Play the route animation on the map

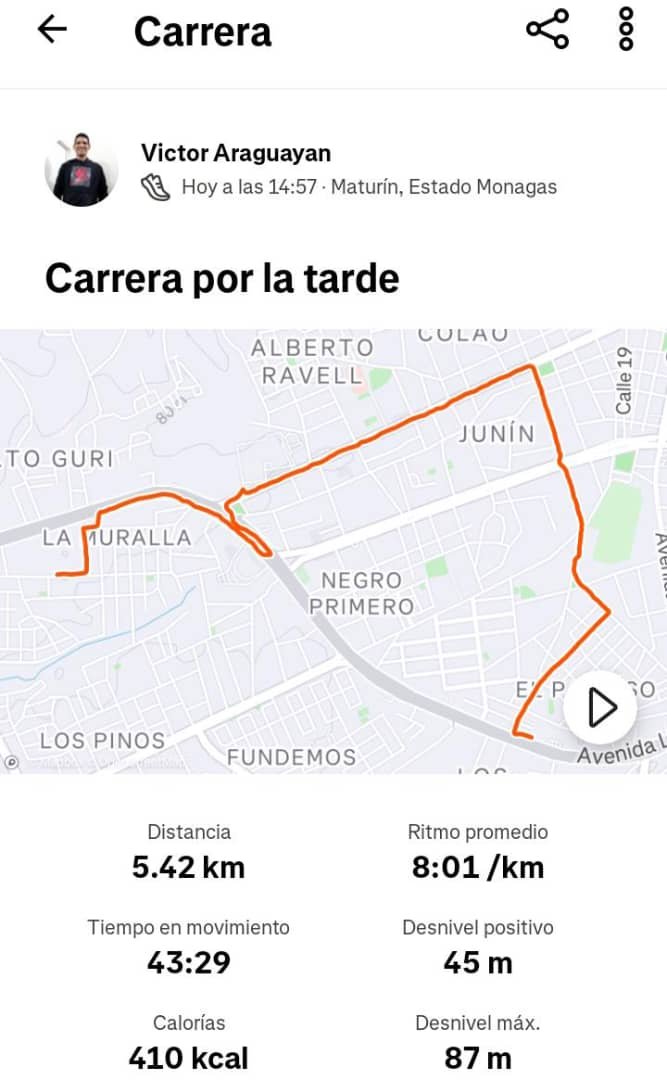pos(600,707)
